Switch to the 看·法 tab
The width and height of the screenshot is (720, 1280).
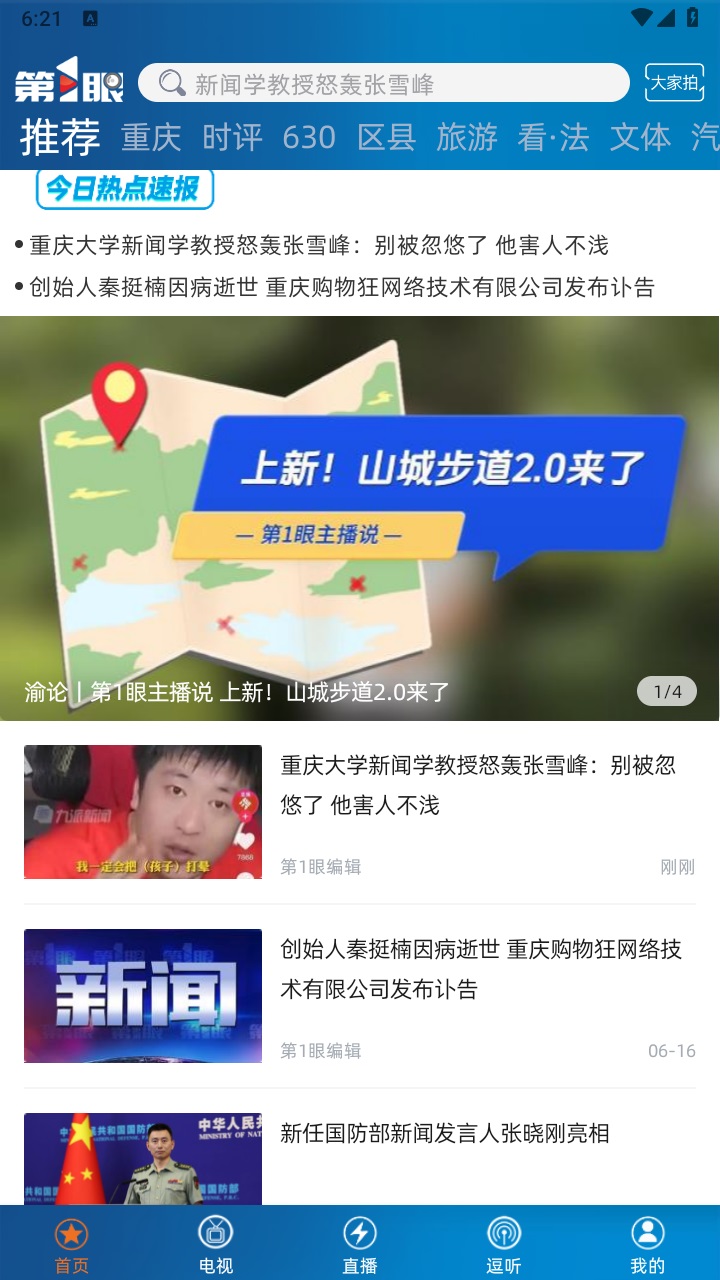553,137
